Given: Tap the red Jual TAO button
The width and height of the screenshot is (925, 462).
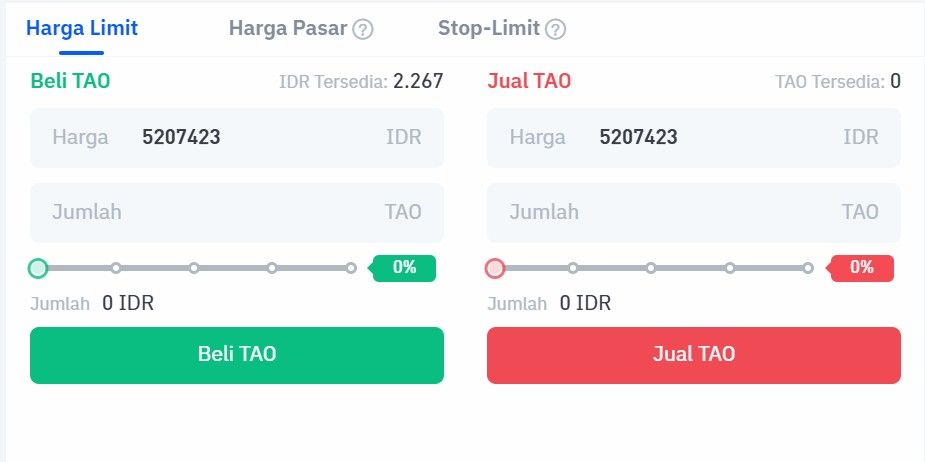Looking at the screenshot, I should click(693, 355).
